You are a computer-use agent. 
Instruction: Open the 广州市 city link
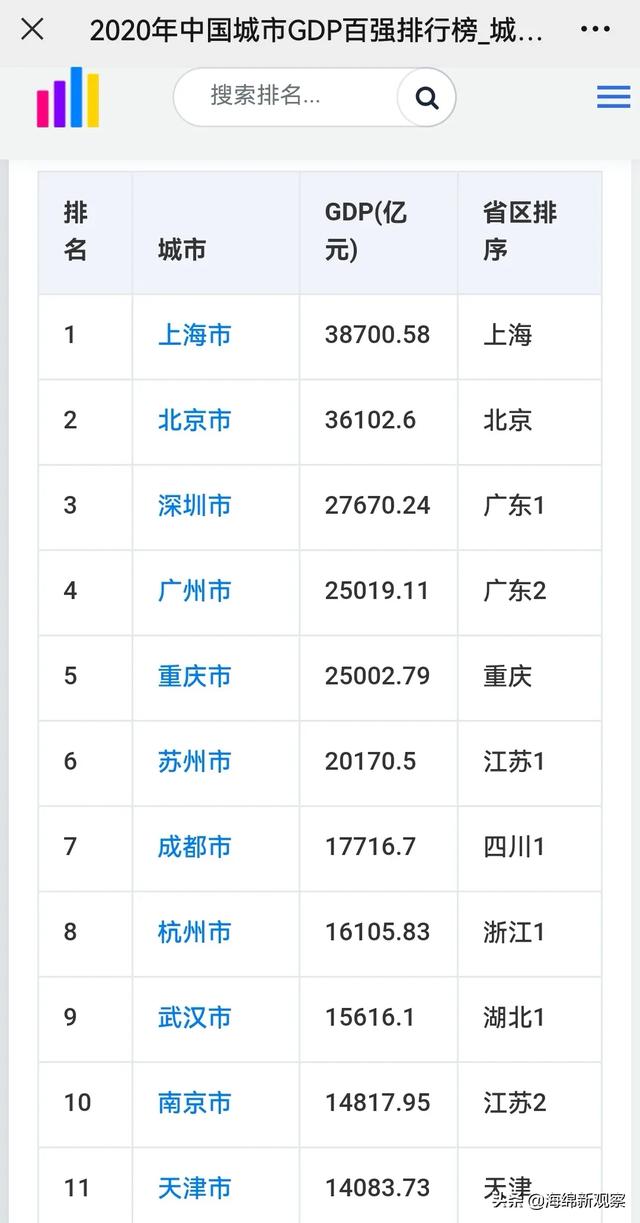pyautogui.click(x=194, y=591)
